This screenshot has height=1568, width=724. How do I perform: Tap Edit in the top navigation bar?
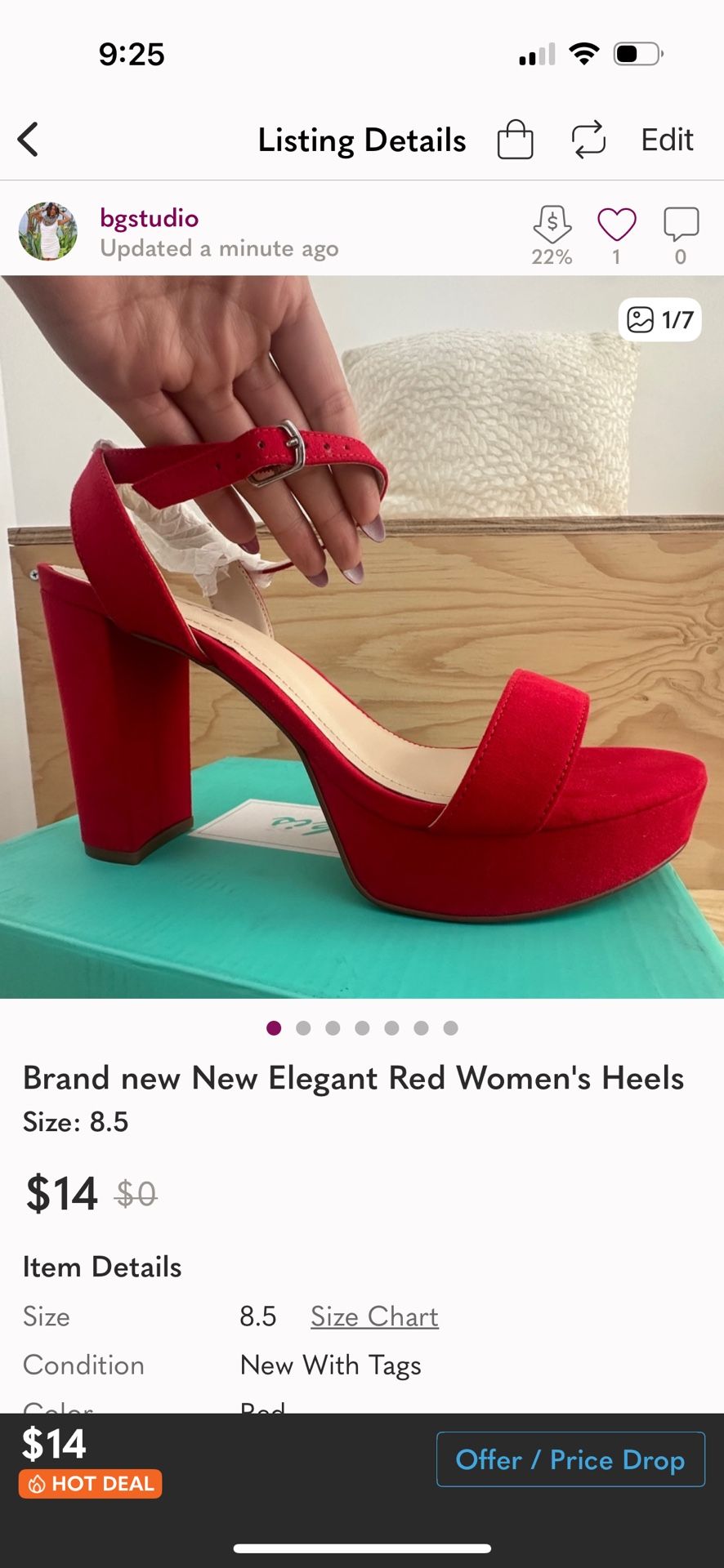[667, 139]
